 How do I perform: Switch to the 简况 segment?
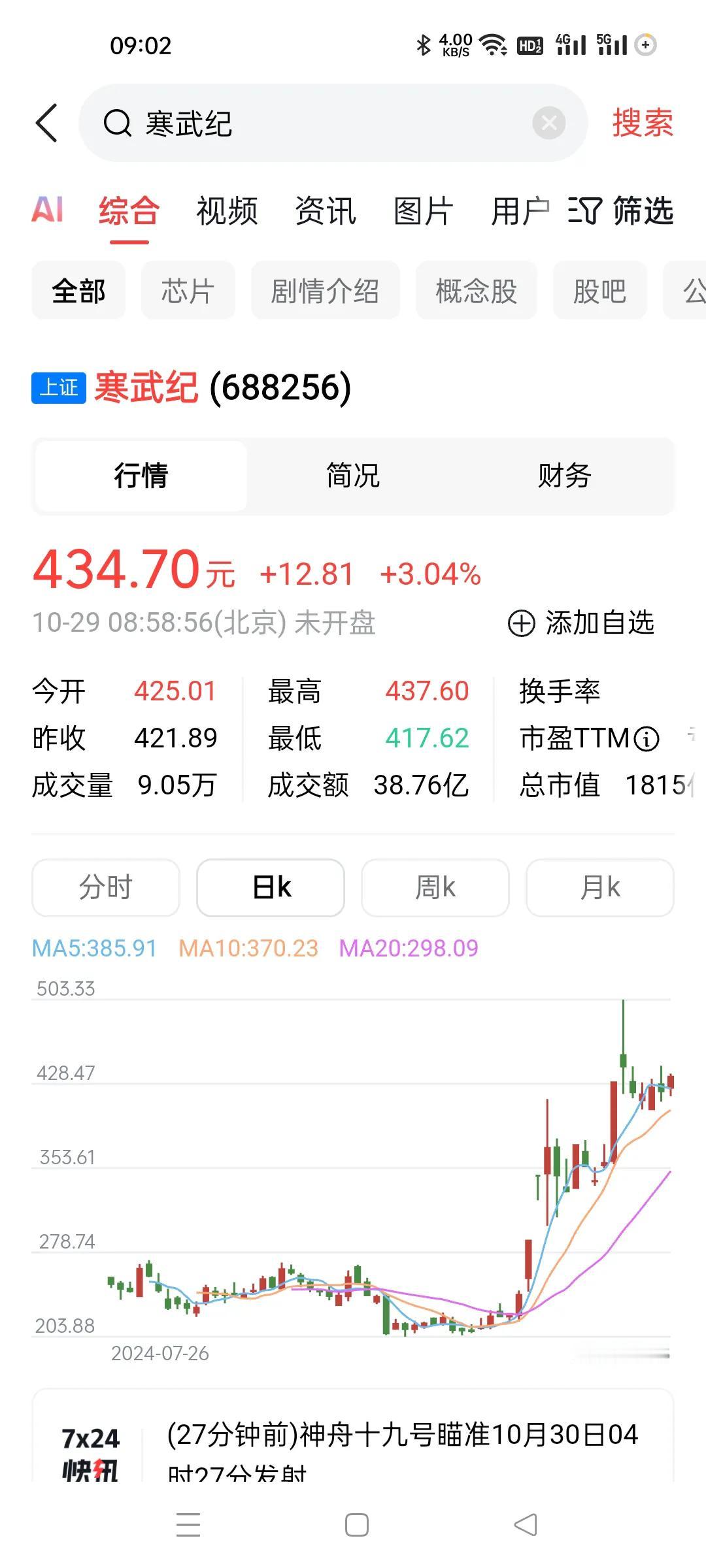353,476
